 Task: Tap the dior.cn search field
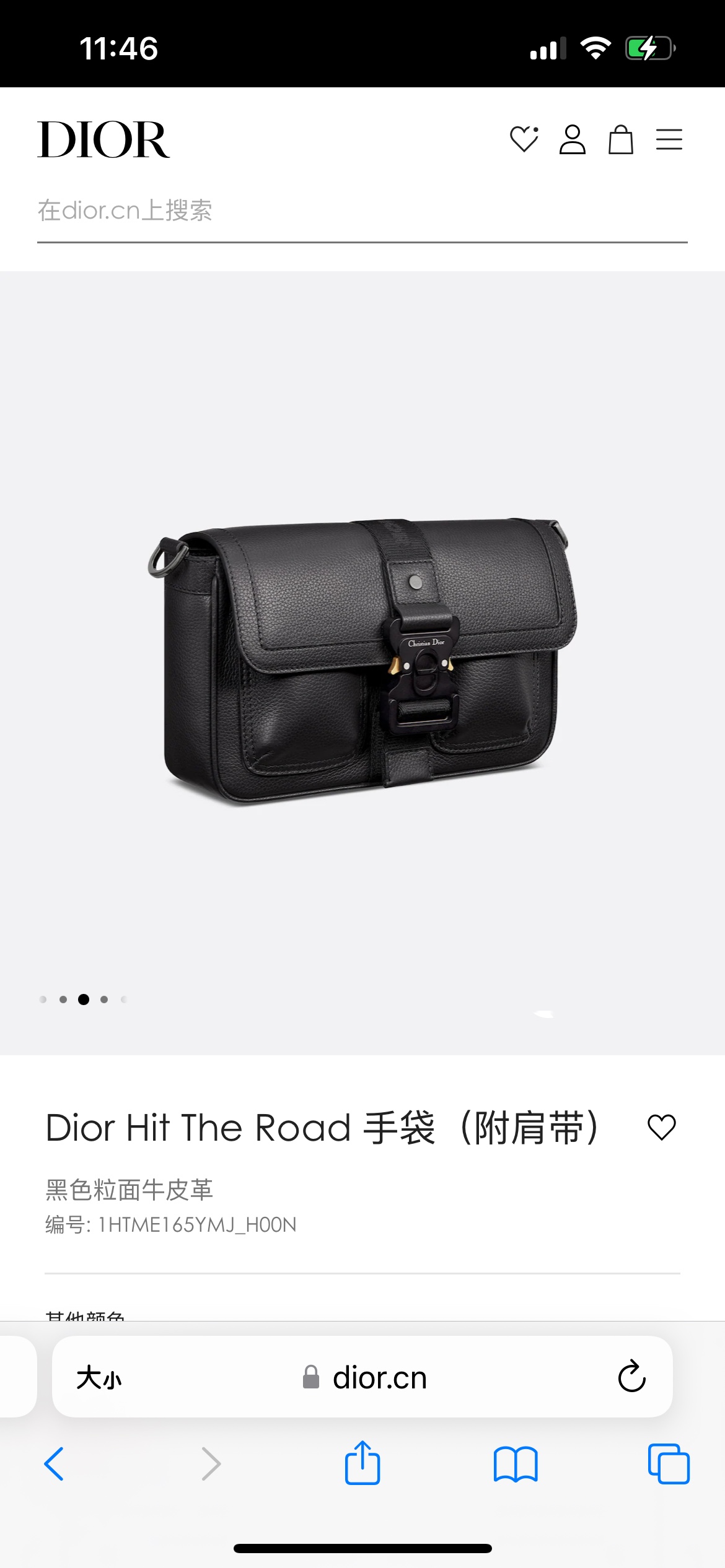point(362,211)
